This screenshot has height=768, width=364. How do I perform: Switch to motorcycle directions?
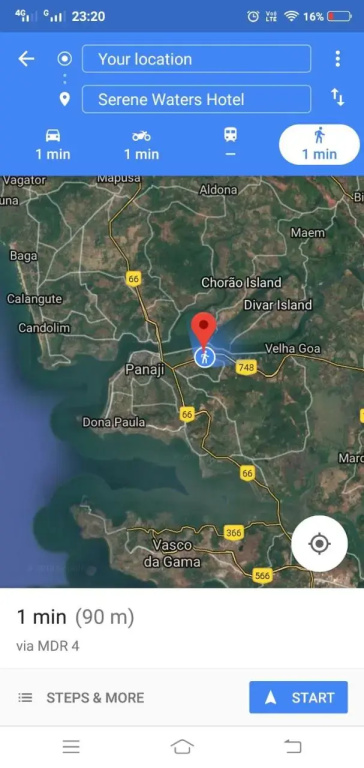(x=141, y=145)
